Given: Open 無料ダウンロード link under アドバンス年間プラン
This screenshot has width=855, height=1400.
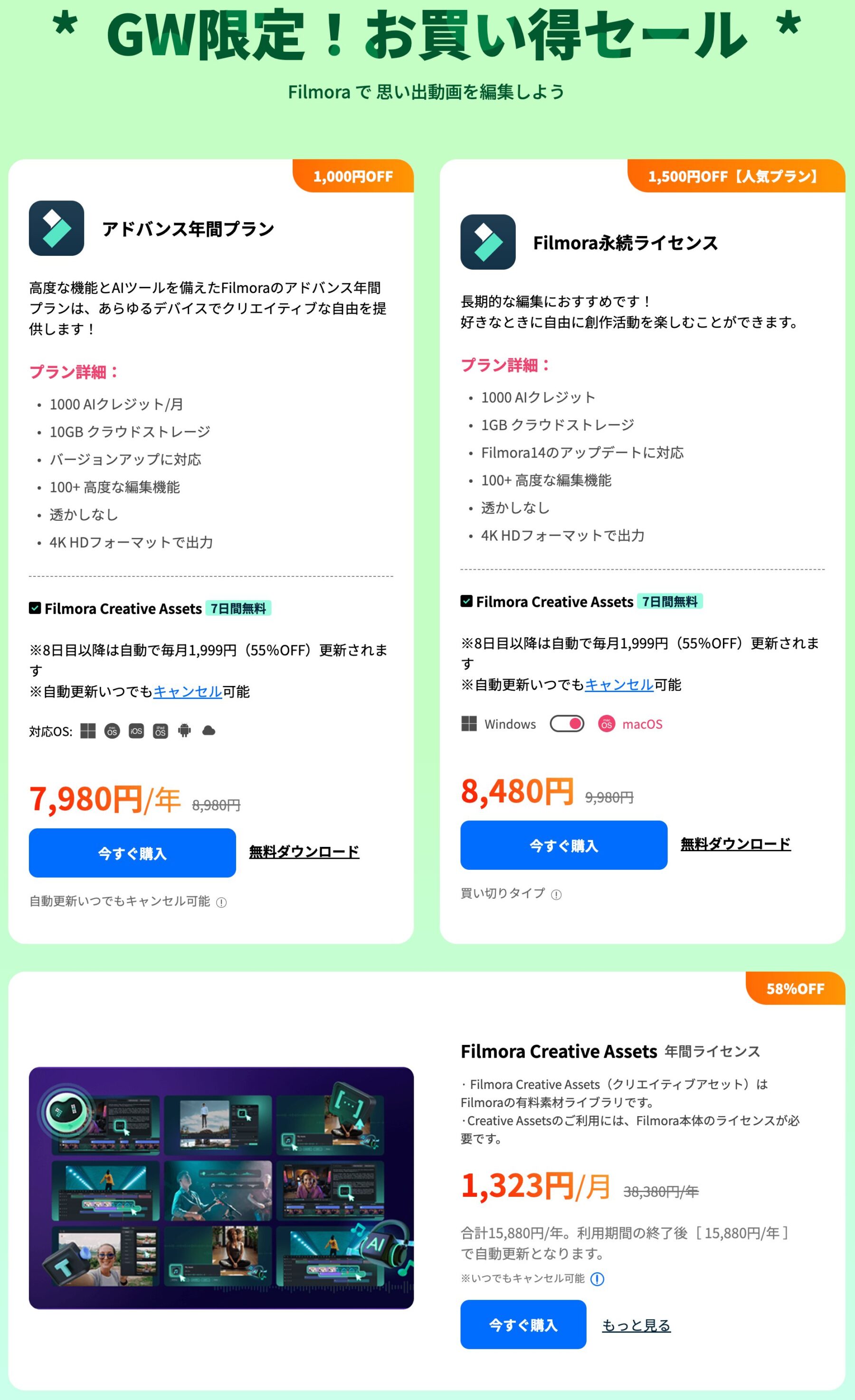Looking at the screenshot, I should point(304,852).
